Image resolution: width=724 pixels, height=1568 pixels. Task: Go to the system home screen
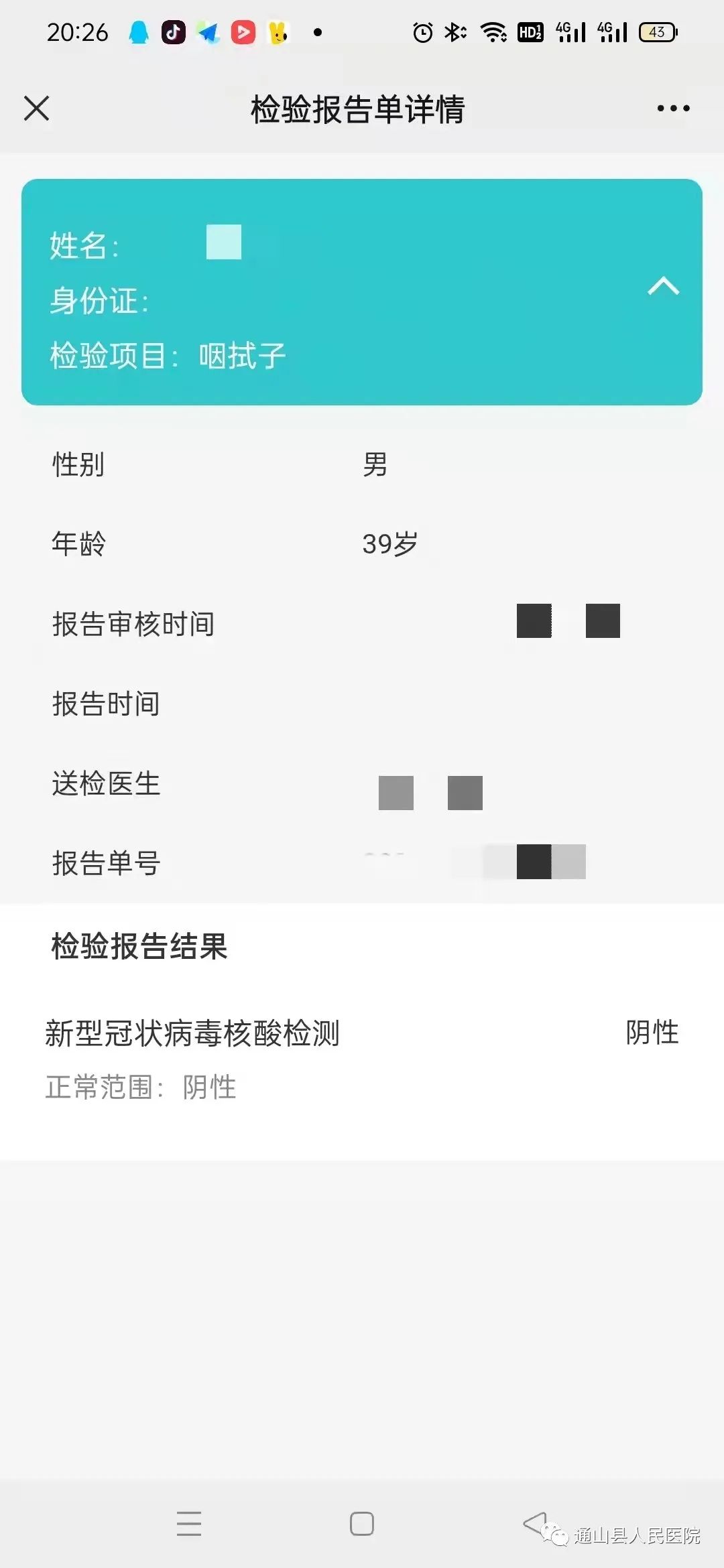click(362, 1524)
